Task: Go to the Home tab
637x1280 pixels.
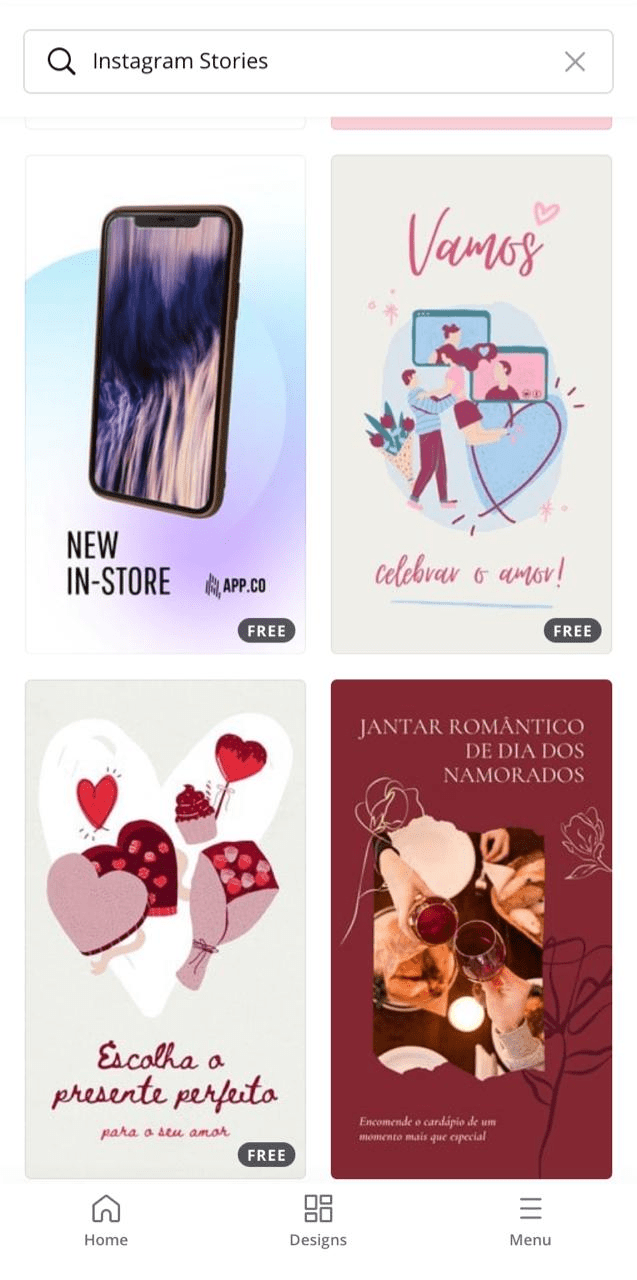Action: (x=106, y=1221)
